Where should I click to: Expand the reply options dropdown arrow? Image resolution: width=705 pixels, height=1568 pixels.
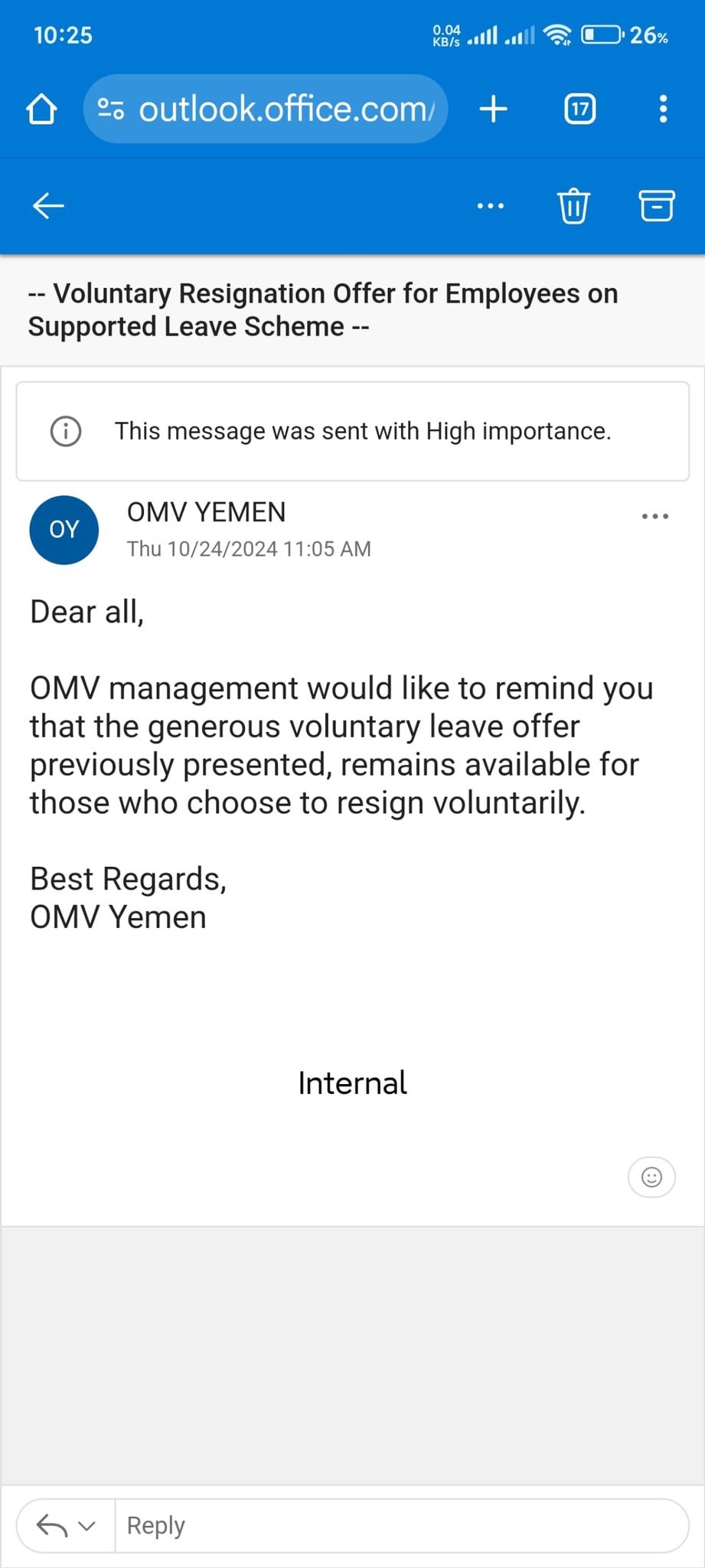coord(87,1526)
